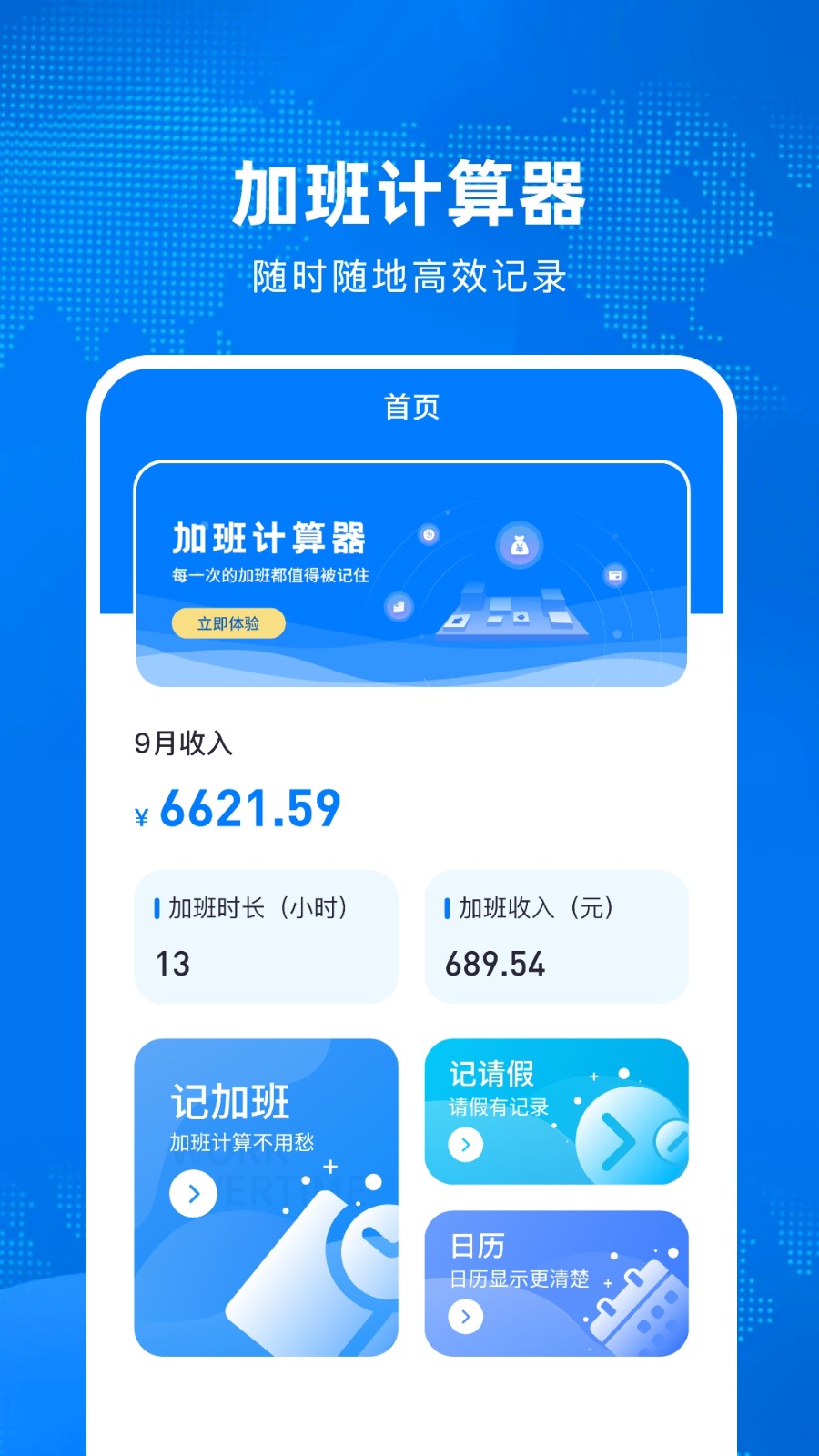Screen dimensions: 819x1456
Task: Tap the circular arrow icon on 记请假 card
Action: pos(464,1145)
